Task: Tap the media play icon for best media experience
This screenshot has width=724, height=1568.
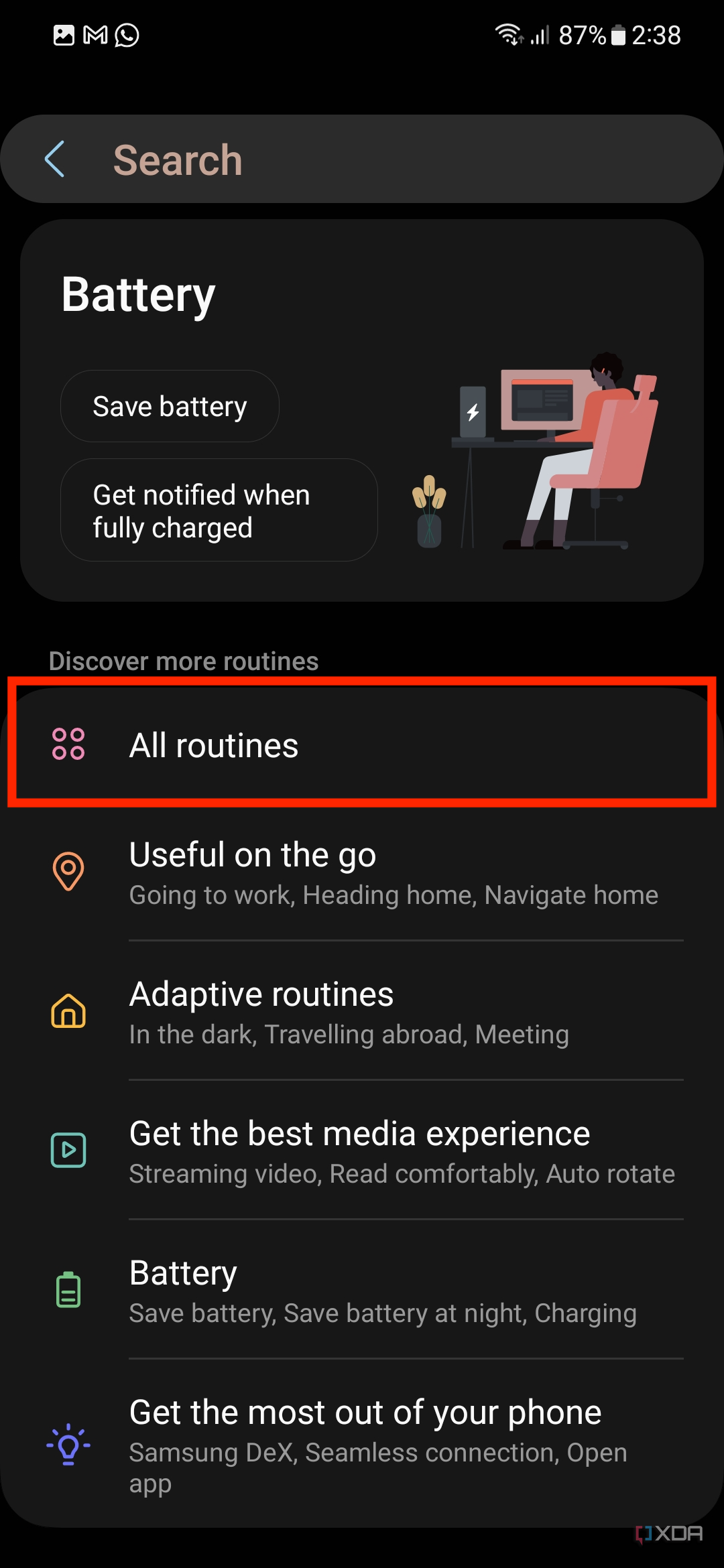Action: pos(68,1151)
